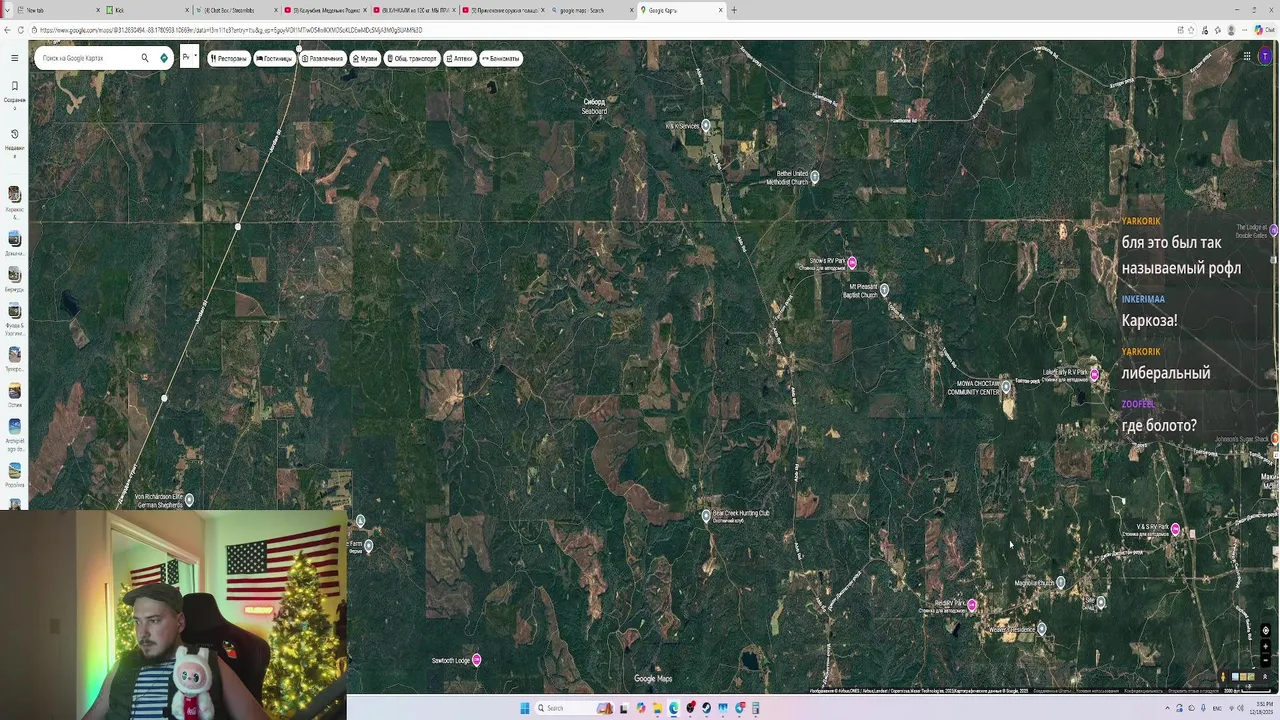Select the Развлечения filter chip
This screenshot has width=1280, height=720.
pyautogui.click(x=323, y=58)
